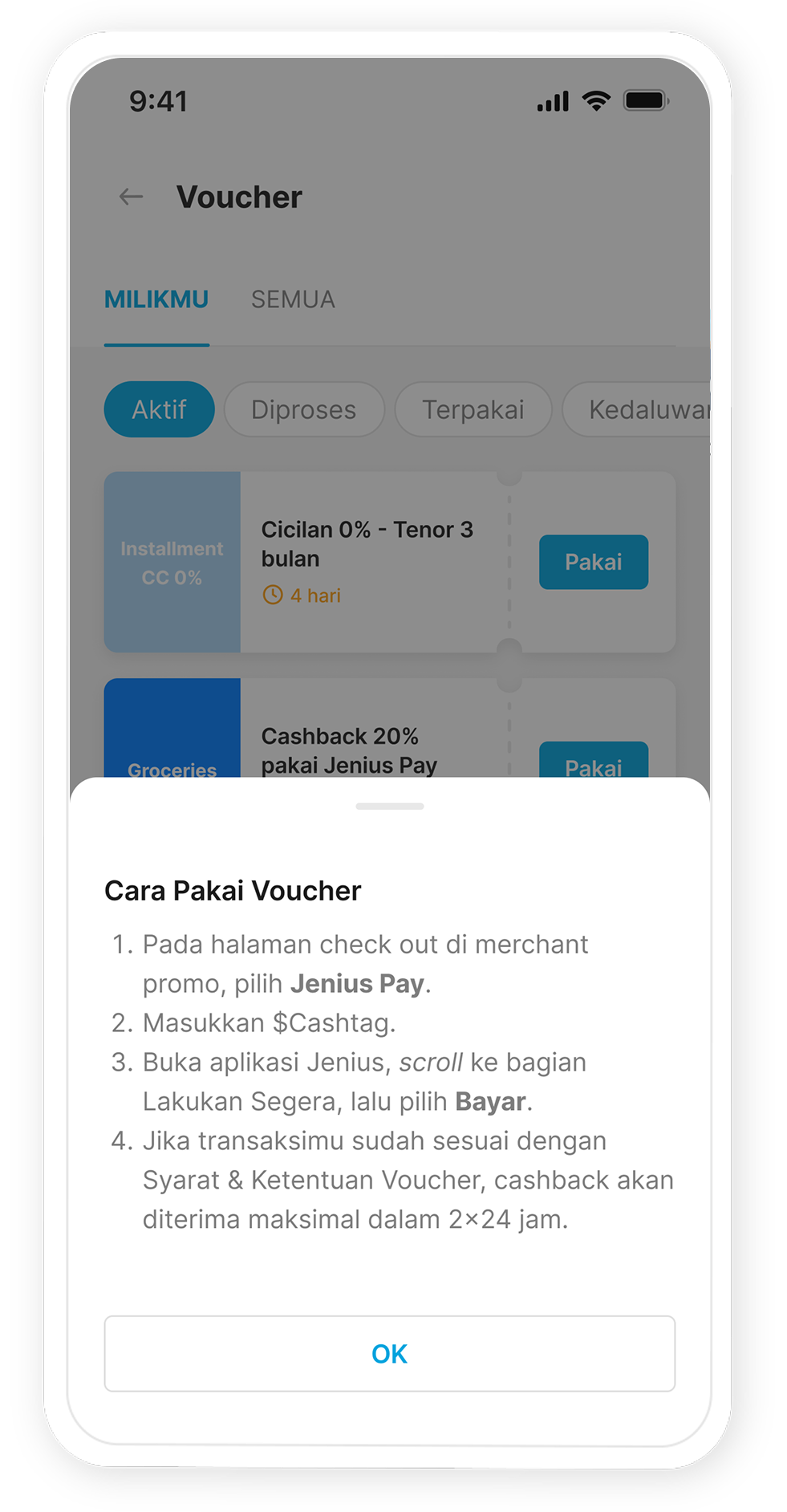
Task: Choose the Aktif filter chip
Action: [159, 409]
